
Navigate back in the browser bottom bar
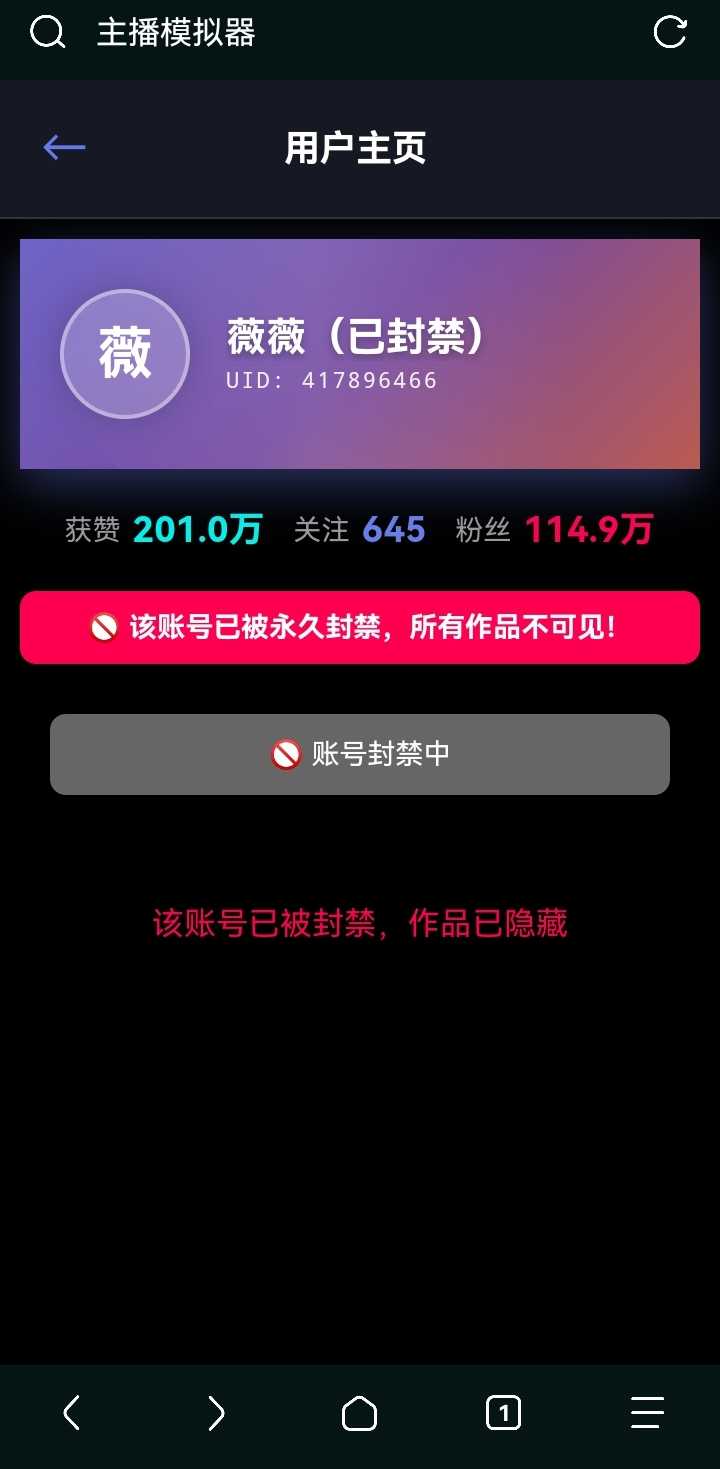71,1413
